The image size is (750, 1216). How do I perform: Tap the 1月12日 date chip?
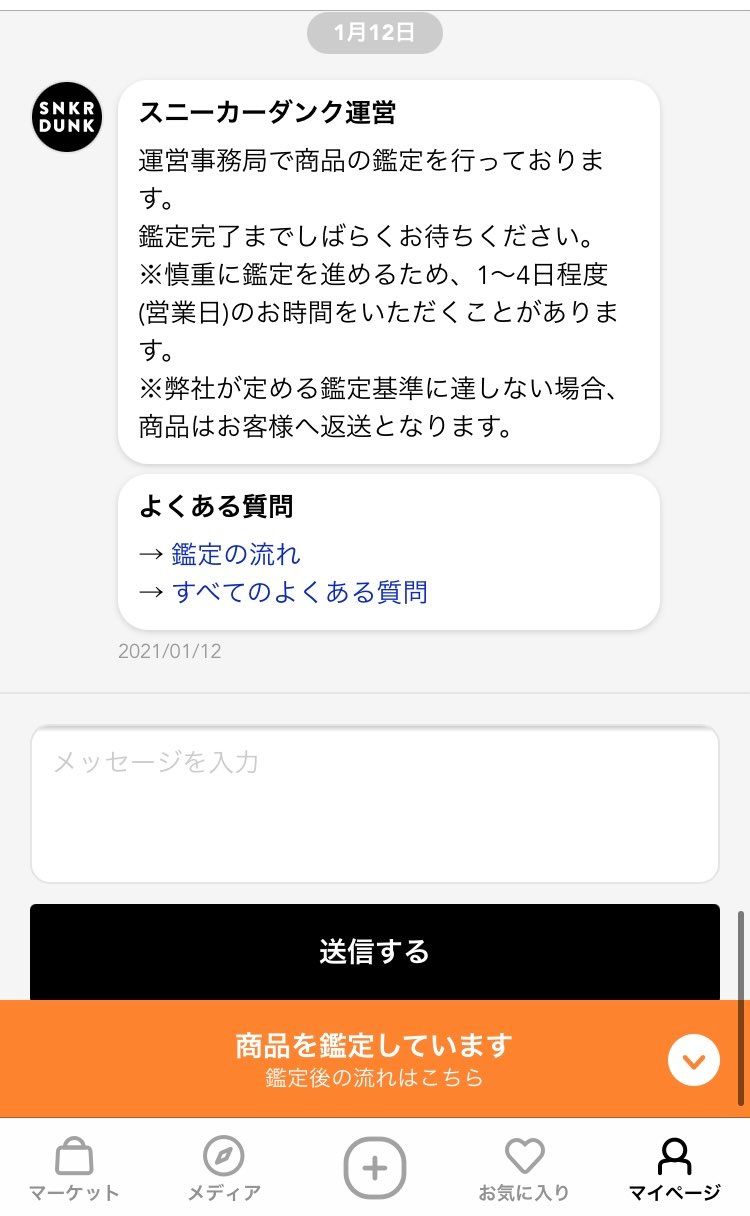(375, 32)
